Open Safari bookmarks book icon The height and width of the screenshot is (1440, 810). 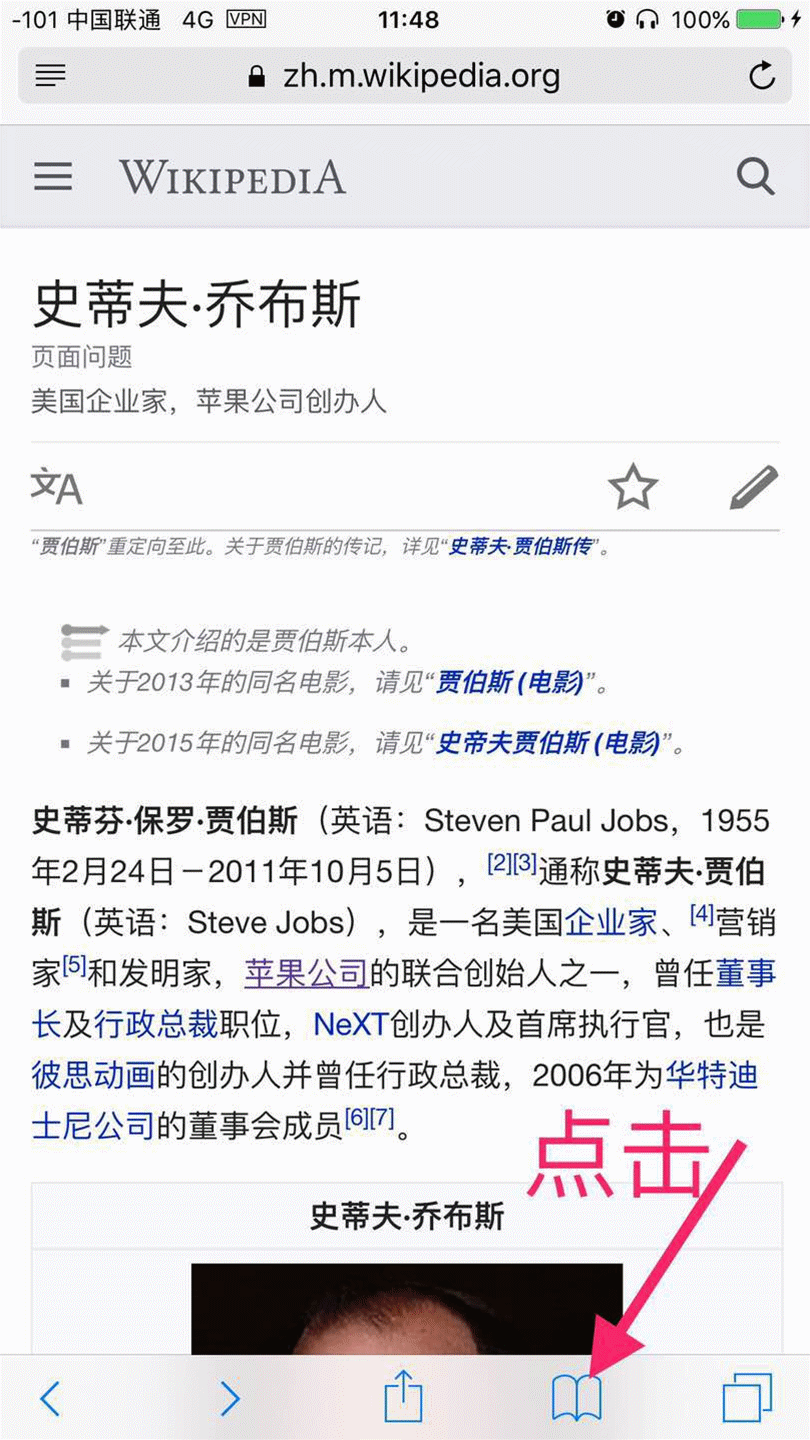pyautogui.click(x=577, y=1397)
